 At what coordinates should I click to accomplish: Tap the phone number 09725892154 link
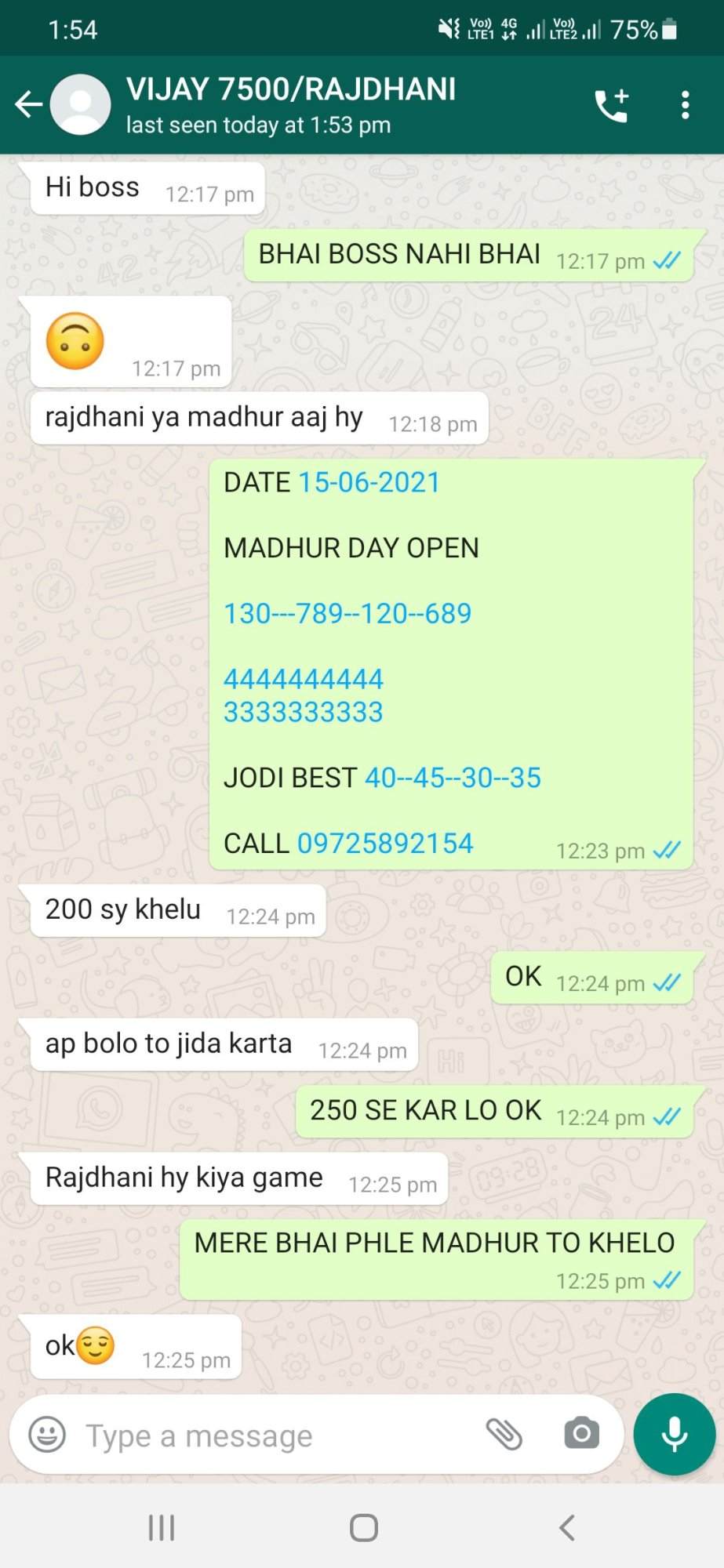[x=385, y=843]
